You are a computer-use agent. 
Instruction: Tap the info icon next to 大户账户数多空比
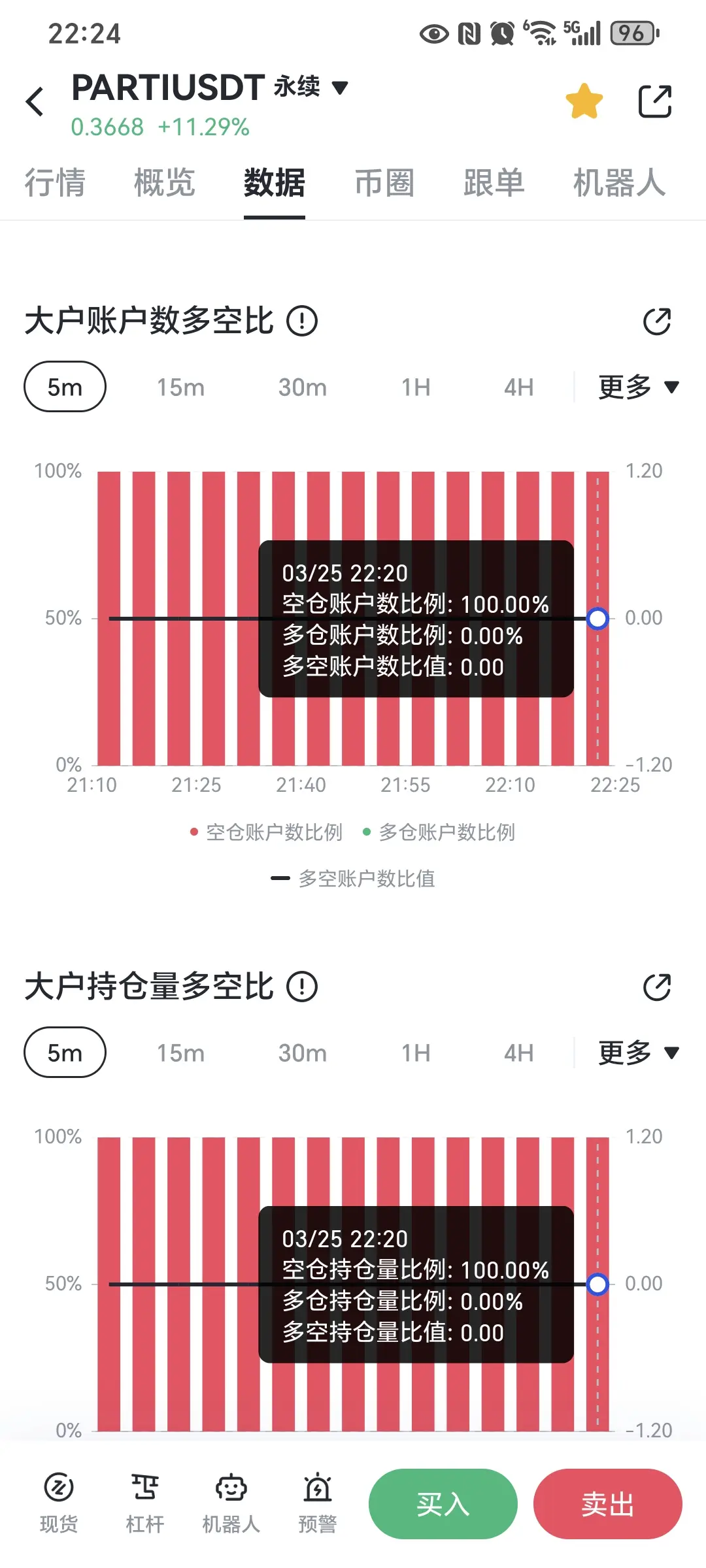(x=303, y=321)
